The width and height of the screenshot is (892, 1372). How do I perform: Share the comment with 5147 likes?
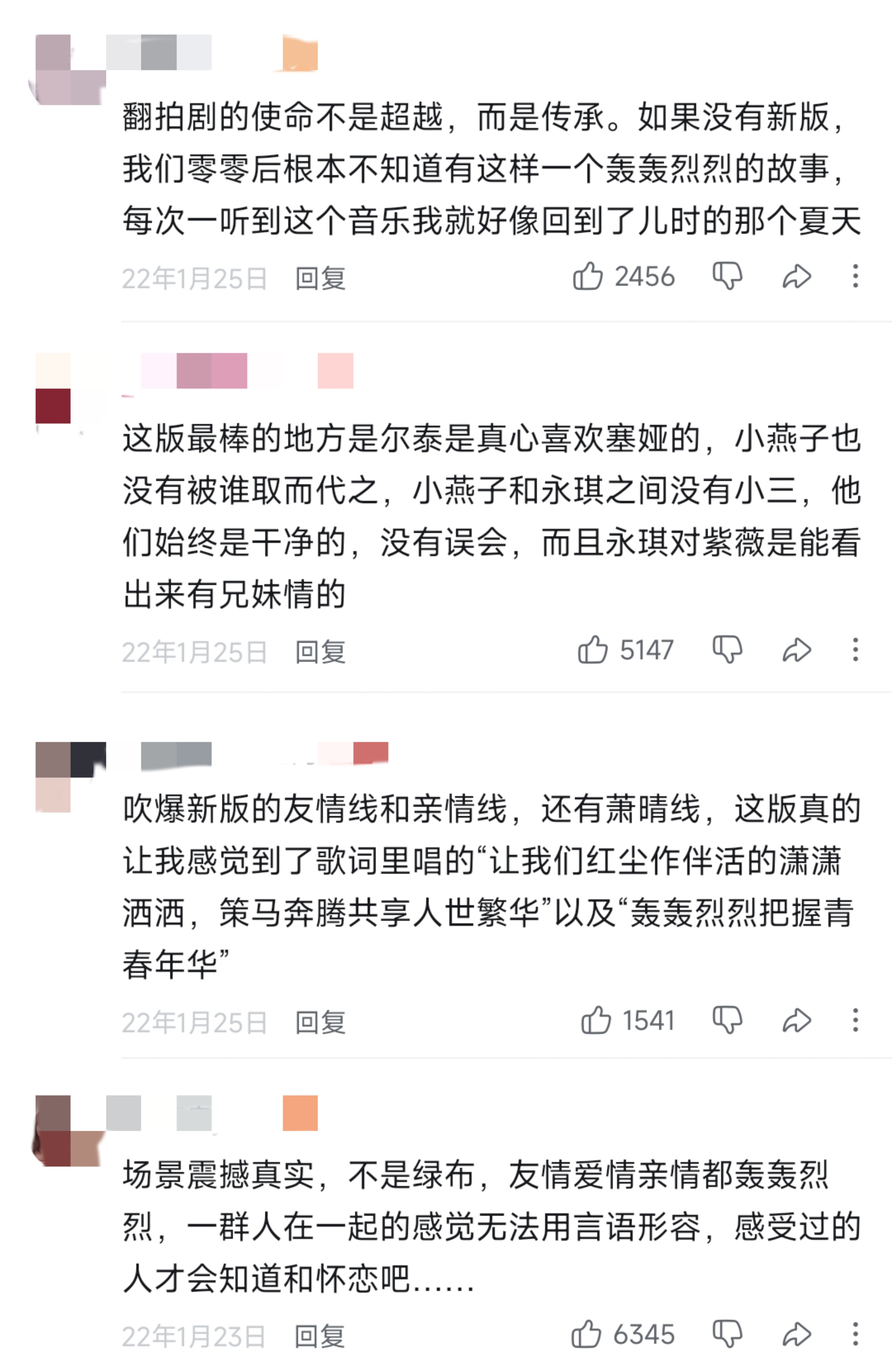click(796, 650)
